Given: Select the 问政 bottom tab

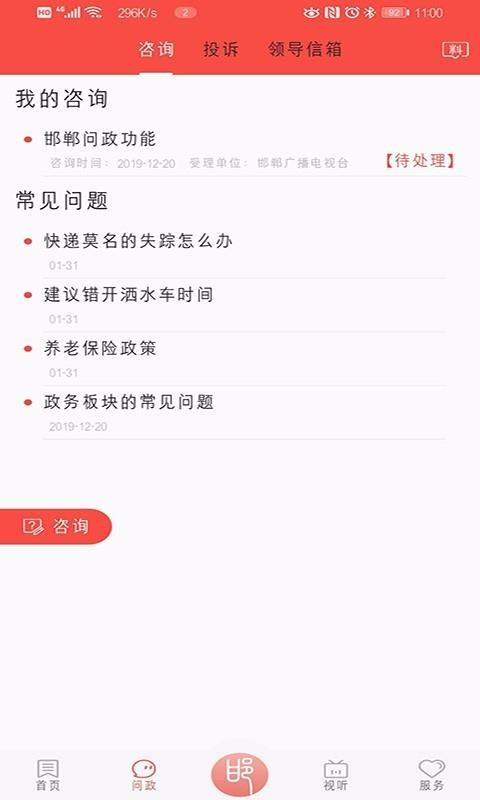Looking at the screenshot, I should click(x=144, y=774).
